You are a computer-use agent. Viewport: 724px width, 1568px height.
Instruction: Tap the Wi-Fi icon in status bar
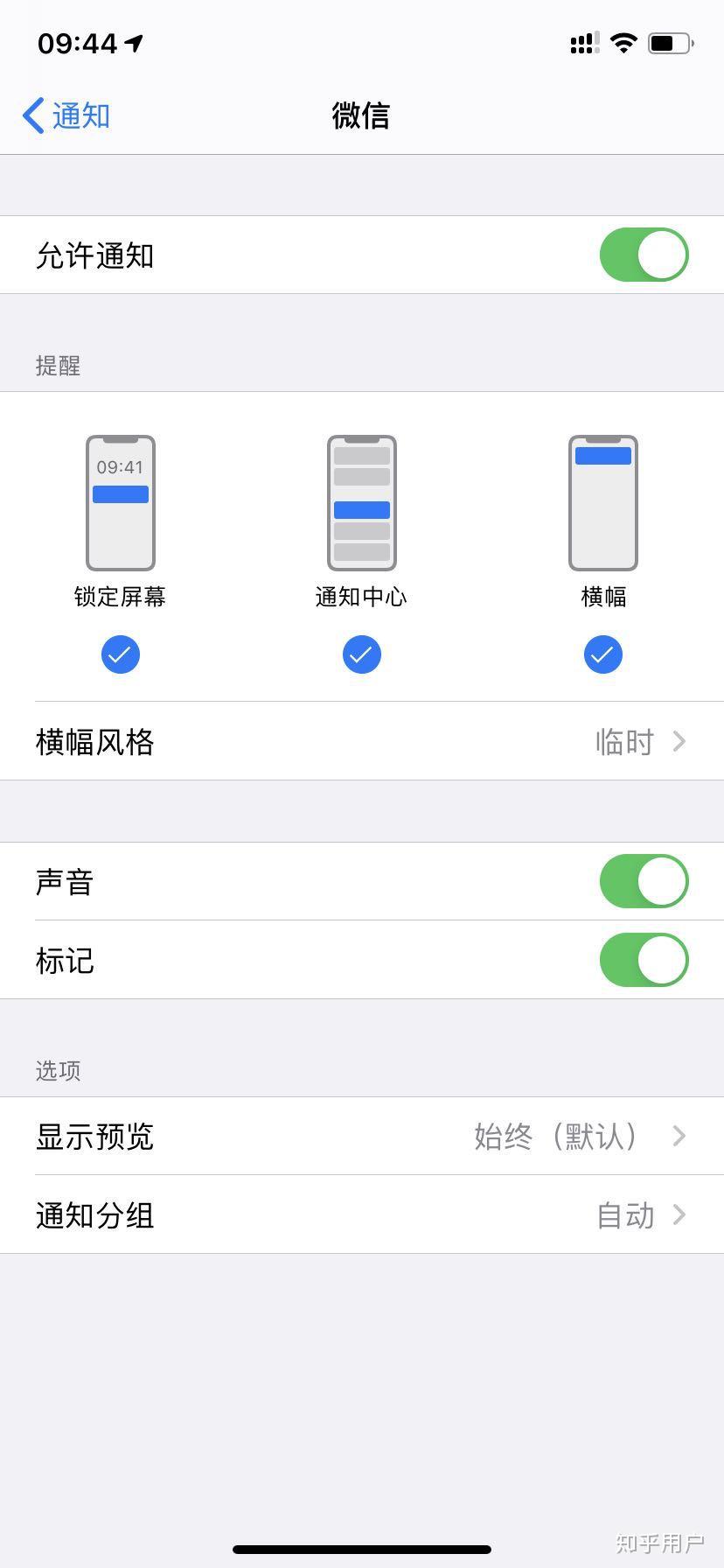(x=623, y=42)
